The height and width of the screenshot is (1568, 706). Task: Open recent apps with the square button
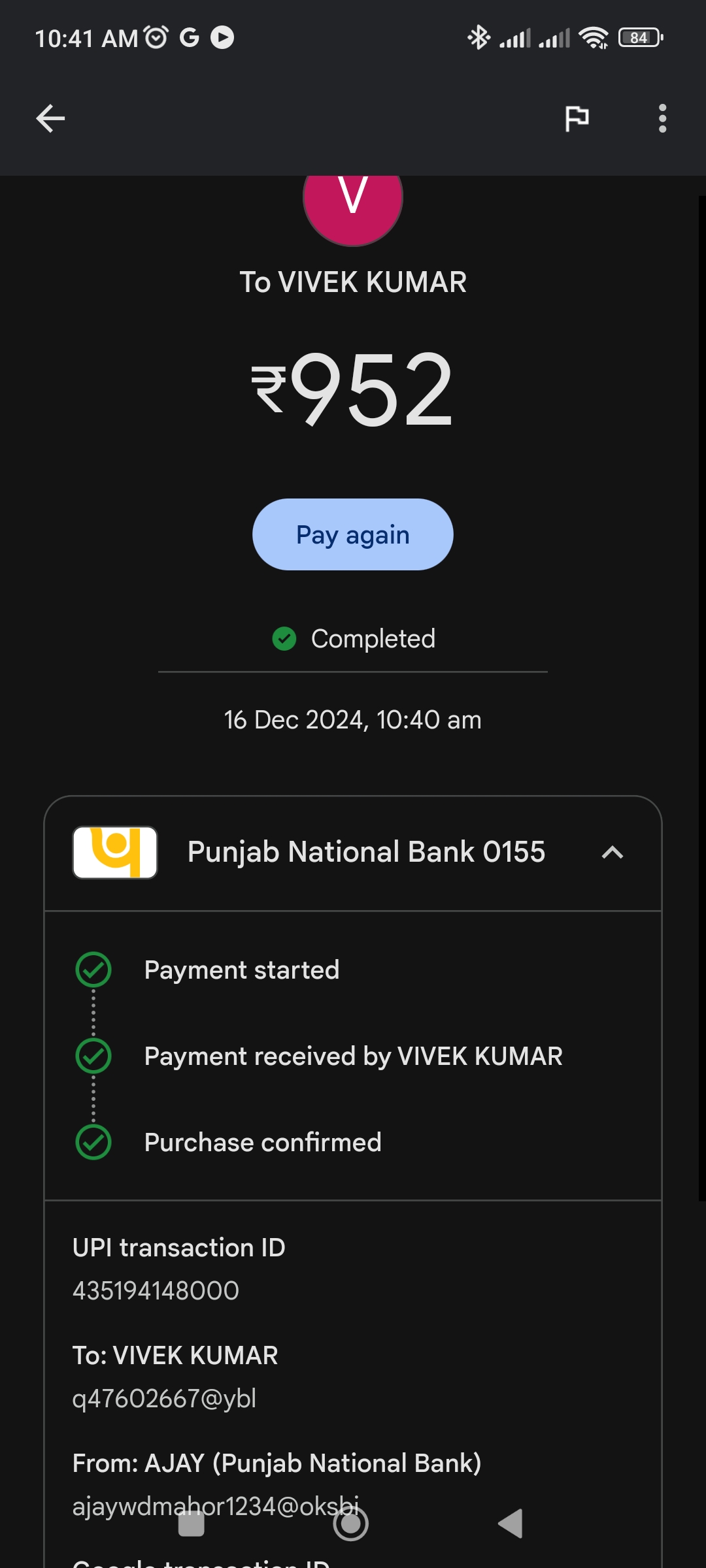(192, 1524)
